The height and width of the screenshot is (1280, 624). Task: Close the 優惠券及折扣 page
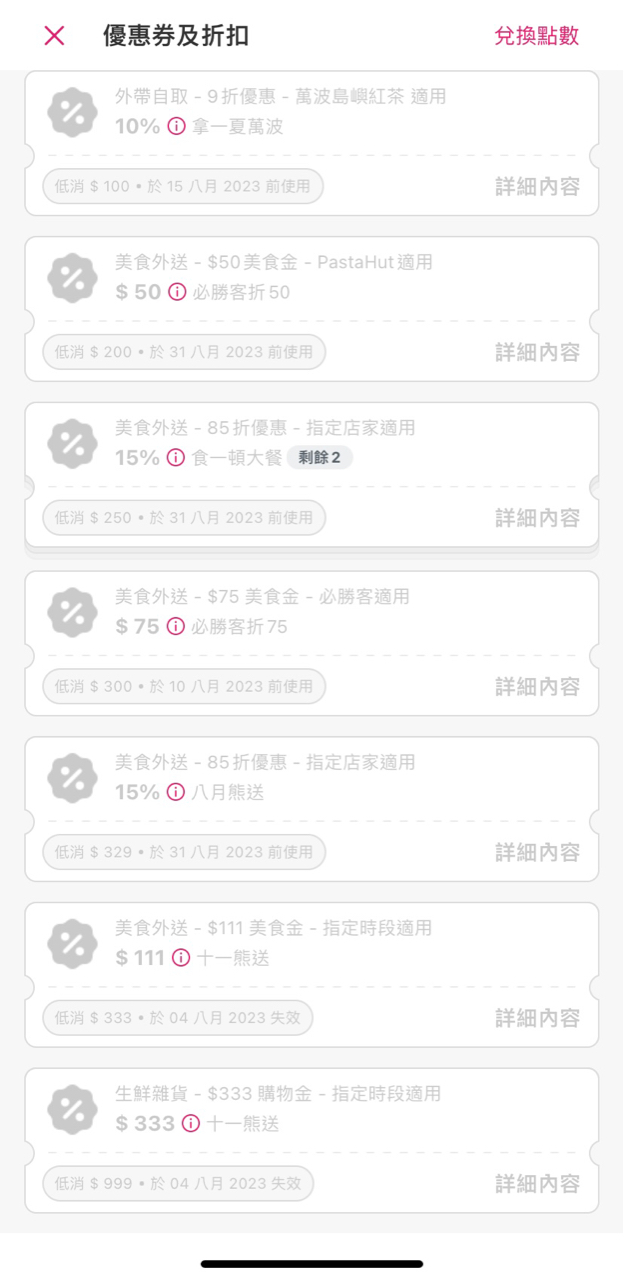click(54, 36)
